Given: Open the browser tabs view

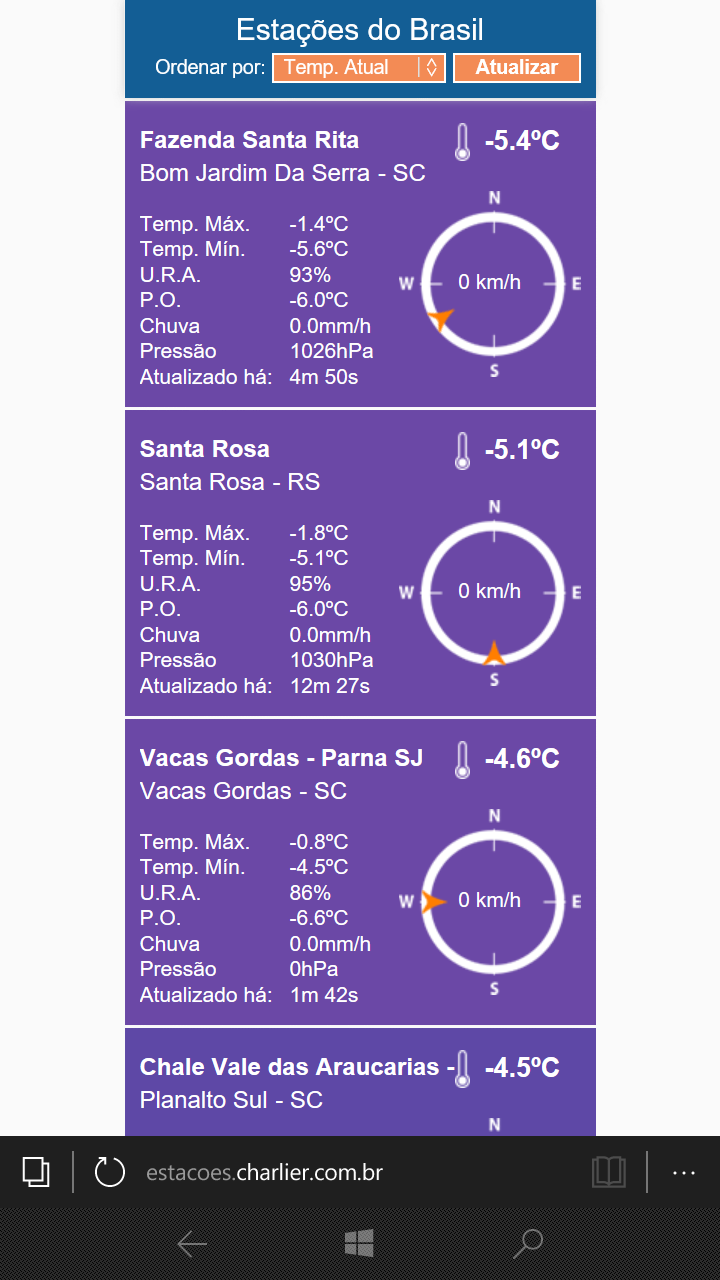Looking at the screenshot, I should (x=36, y=1171).
